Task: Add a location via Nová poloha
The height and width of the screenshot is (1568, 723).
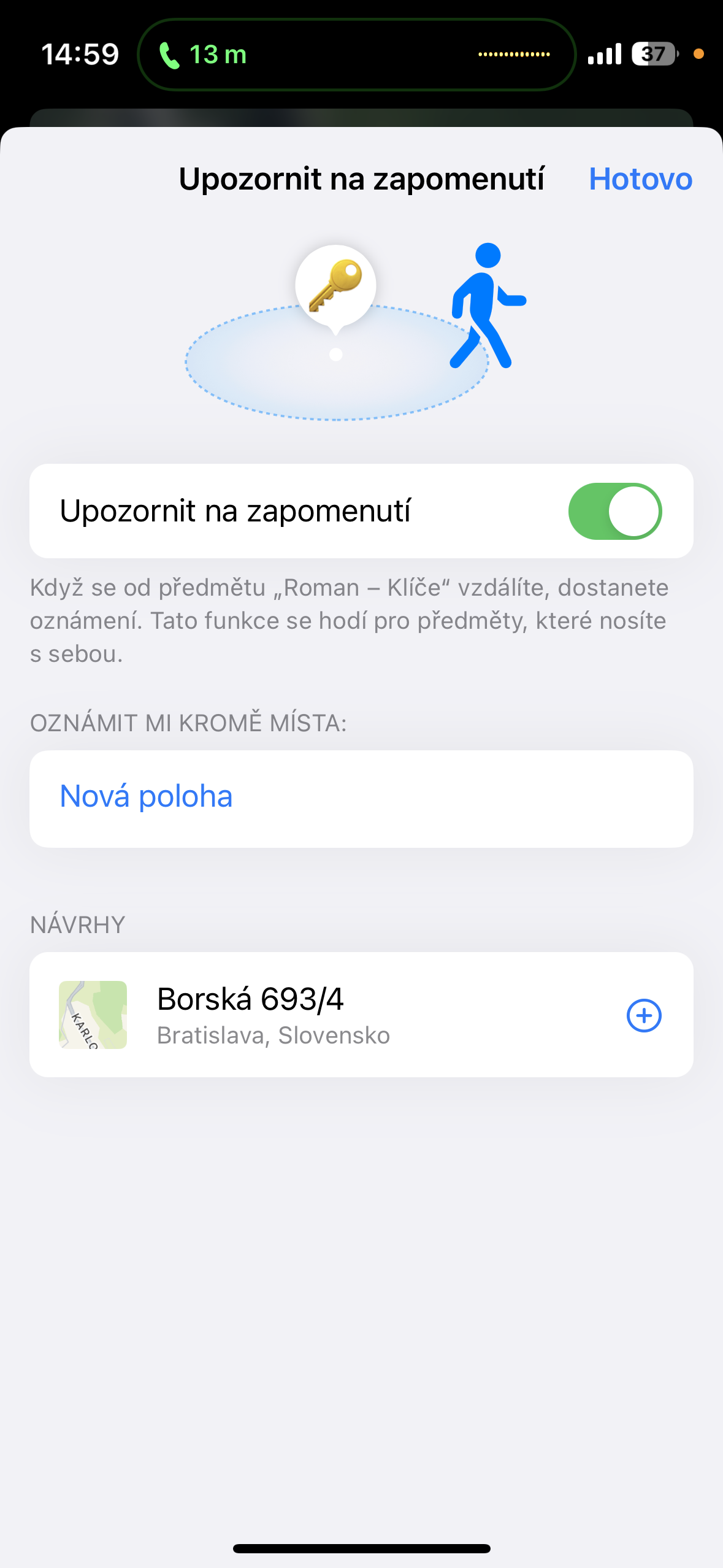Action: 146,797
